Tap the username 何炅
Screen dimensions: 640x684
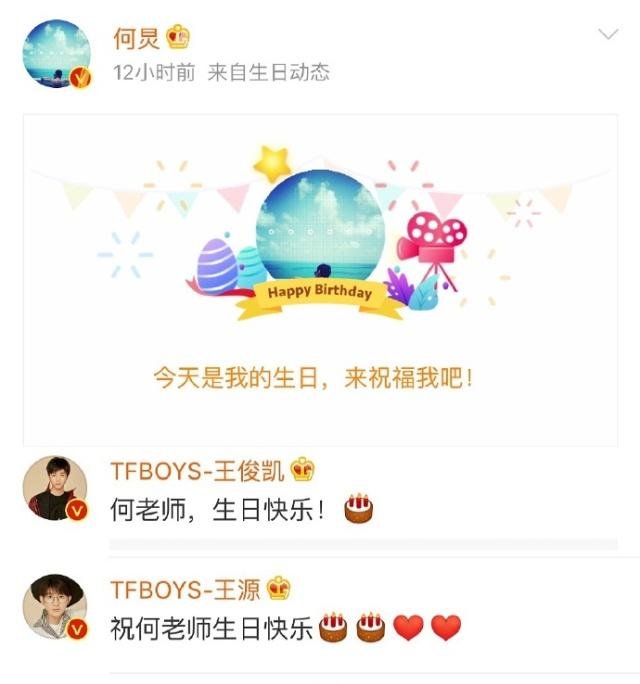tap(138, 39)
